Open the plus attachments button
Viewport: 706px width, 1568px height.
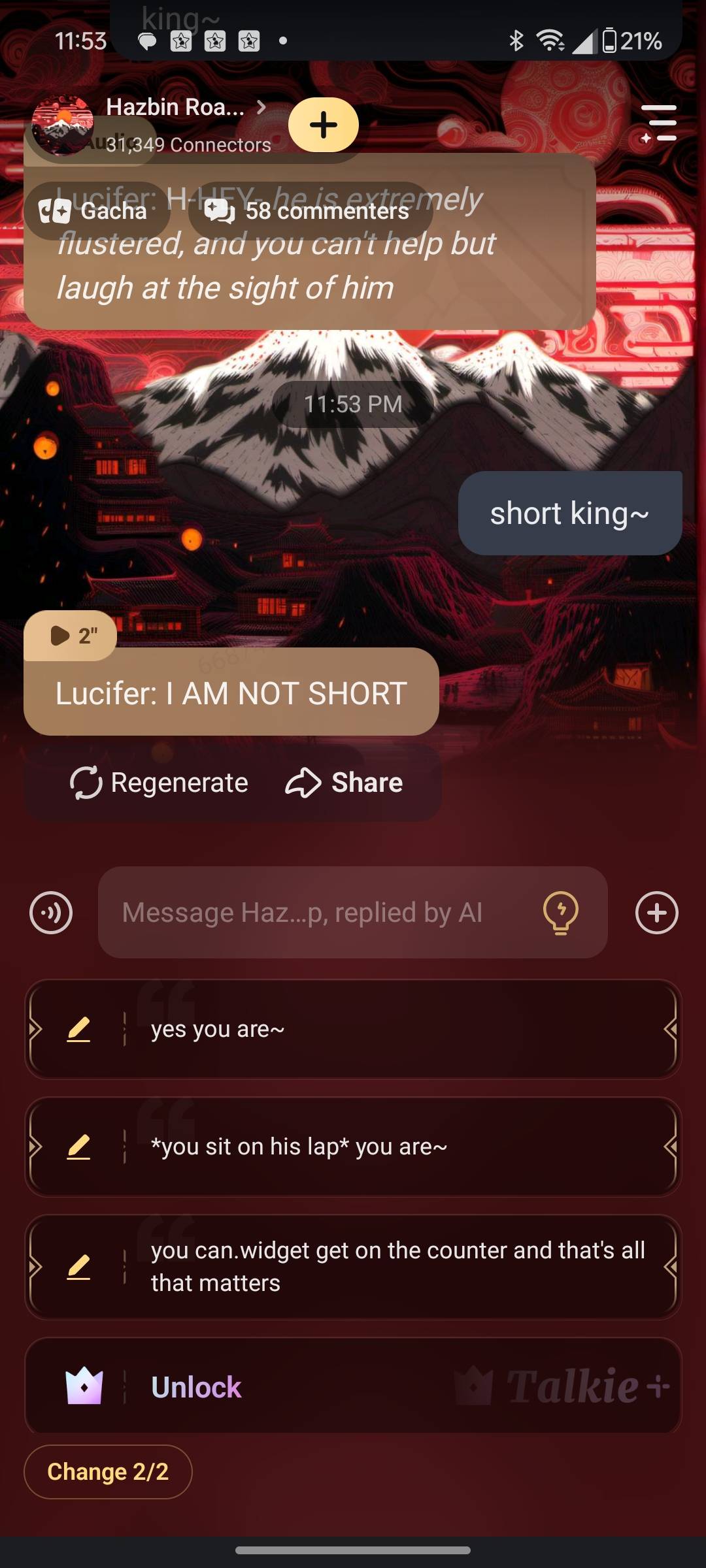click(x=656, y=913)
